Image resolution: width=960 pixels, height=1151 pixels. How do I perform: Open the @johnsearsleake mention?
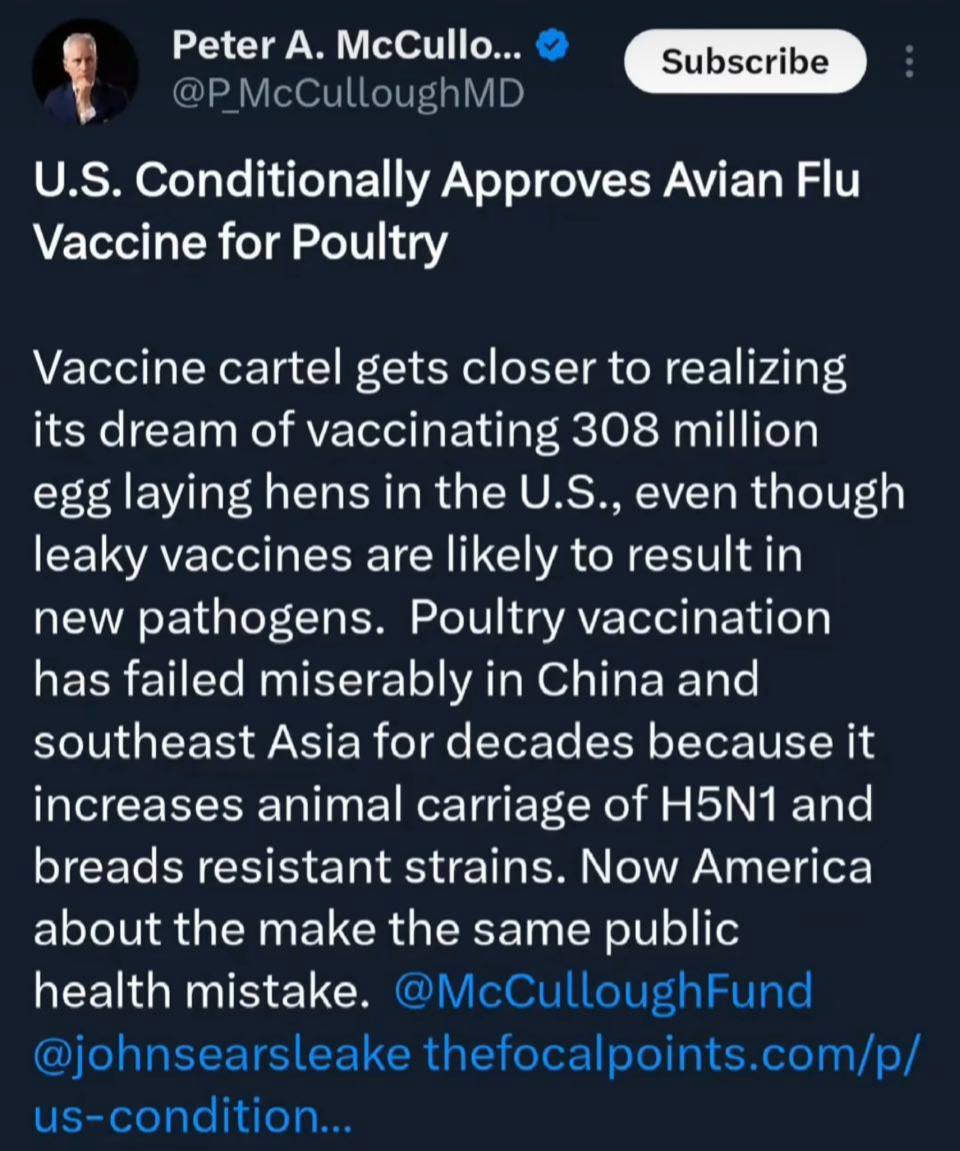[x=222, y=1053]
